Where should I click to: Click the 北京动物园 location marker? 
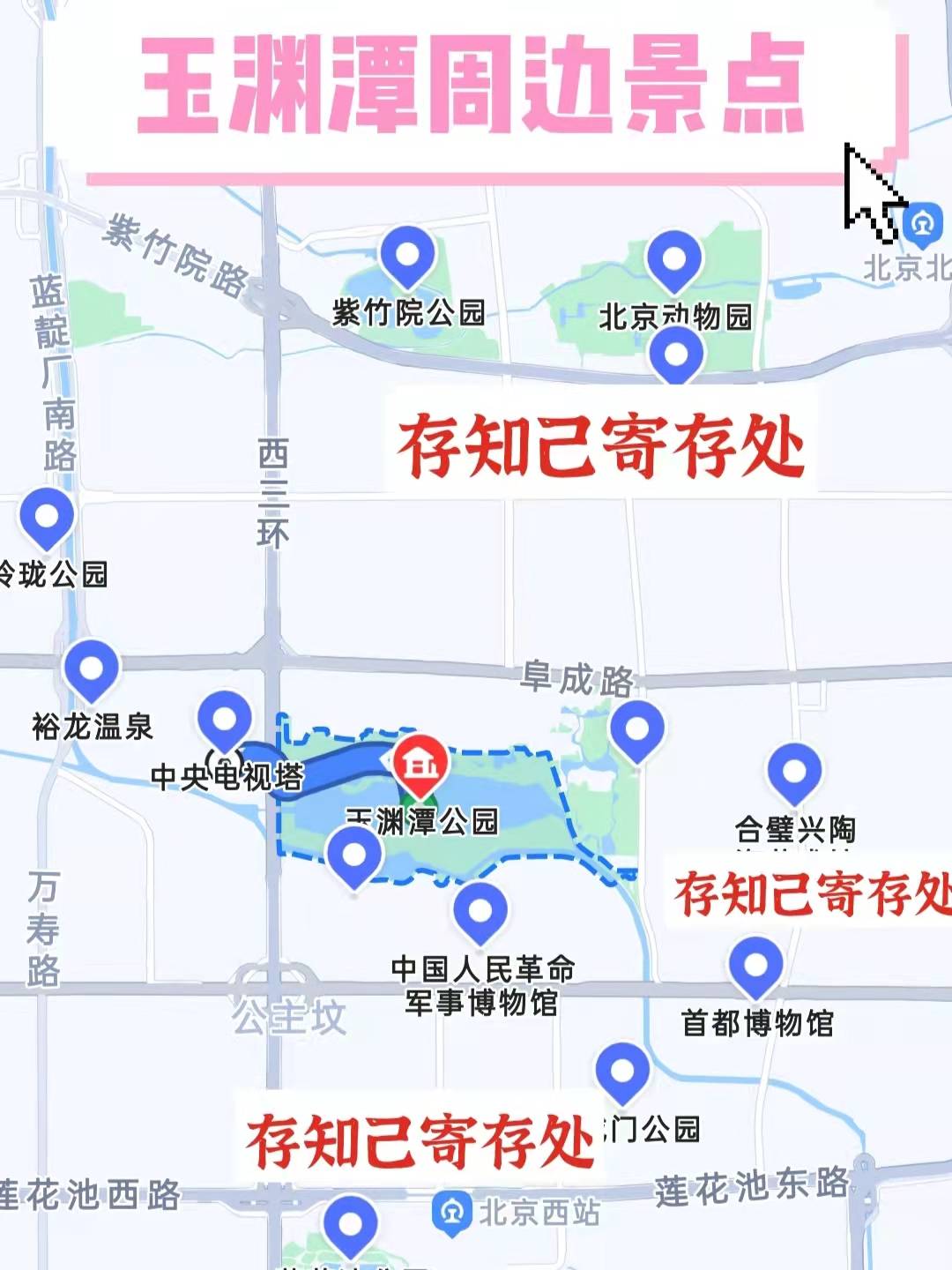674,262
